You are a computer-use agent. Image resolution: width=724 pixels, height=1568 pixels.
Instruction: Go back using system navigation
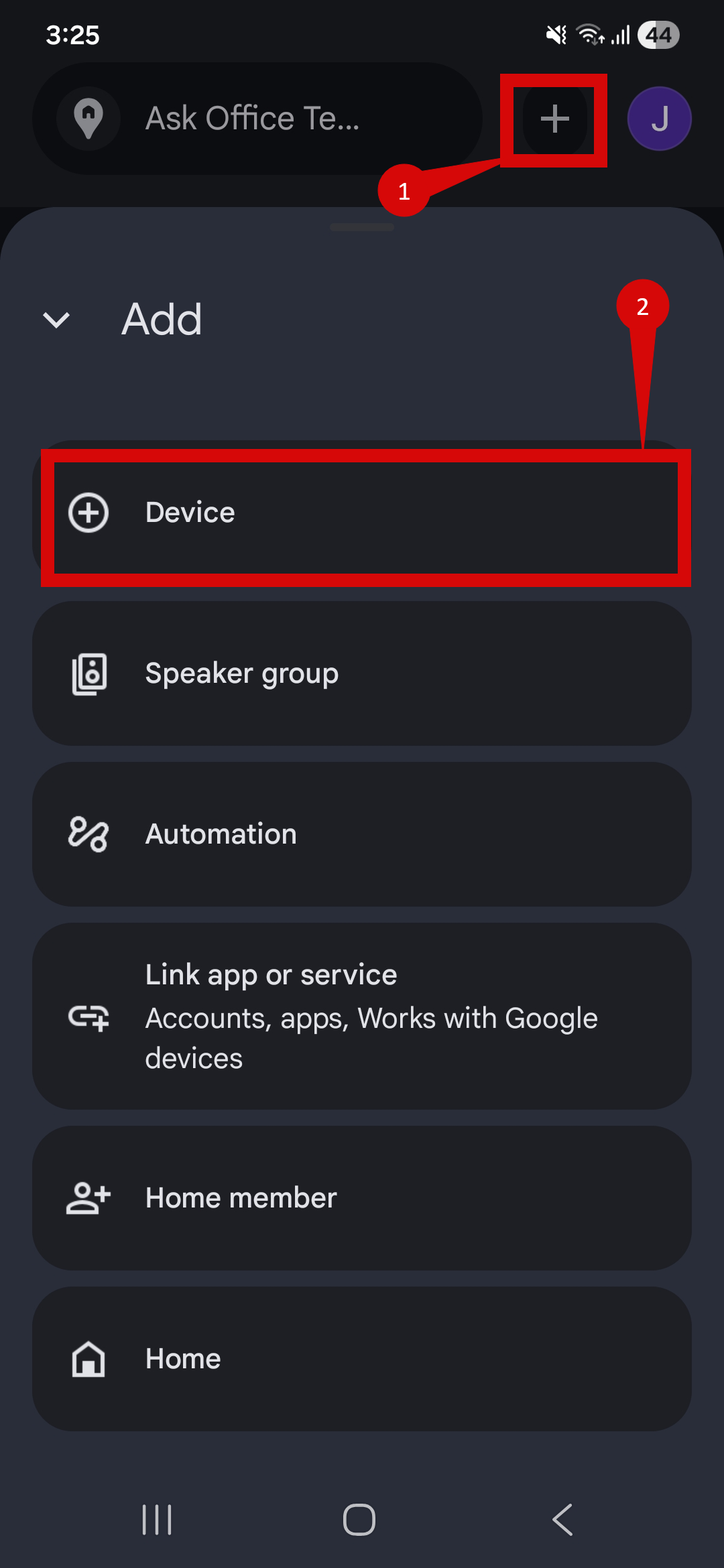coord(562,1520)
